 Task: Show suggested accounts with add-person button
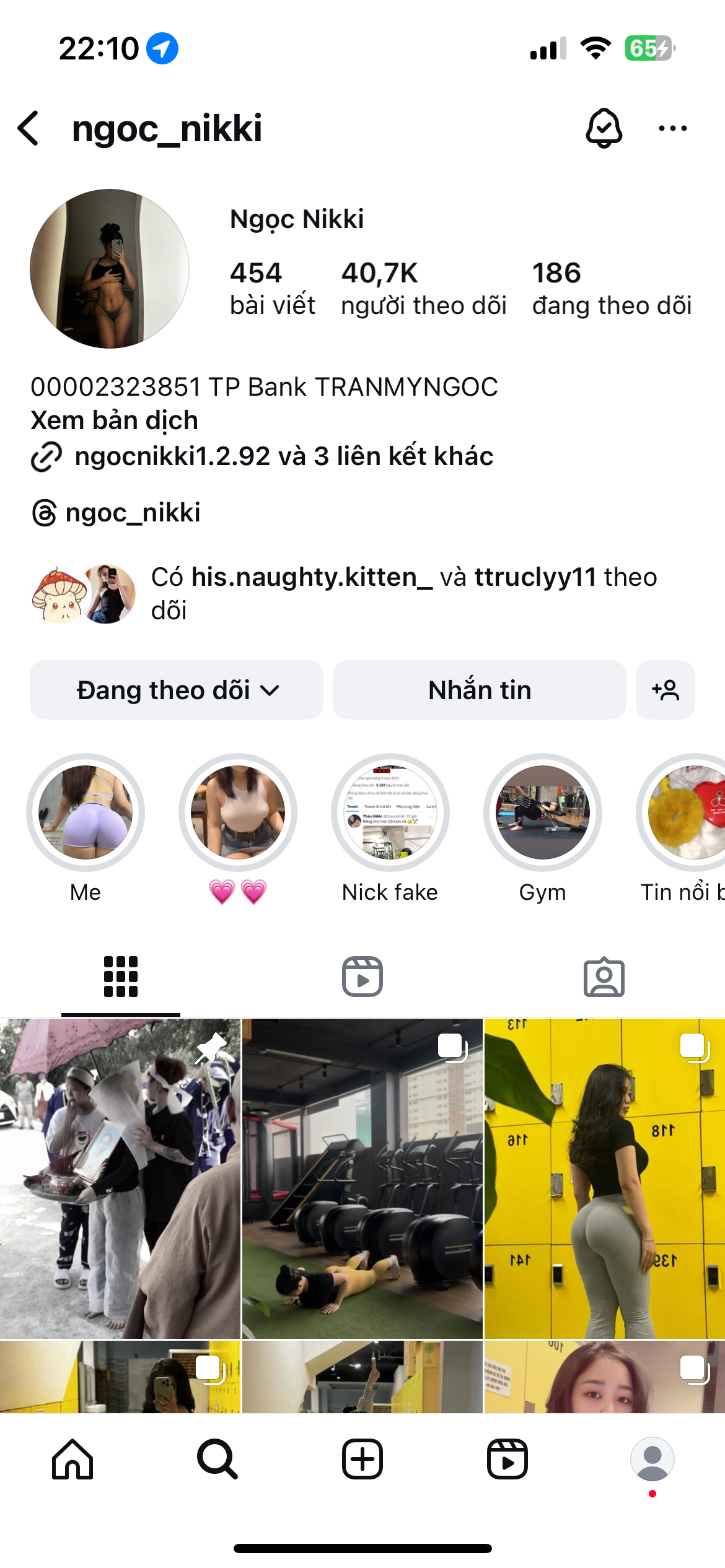[x=665, y=690]
